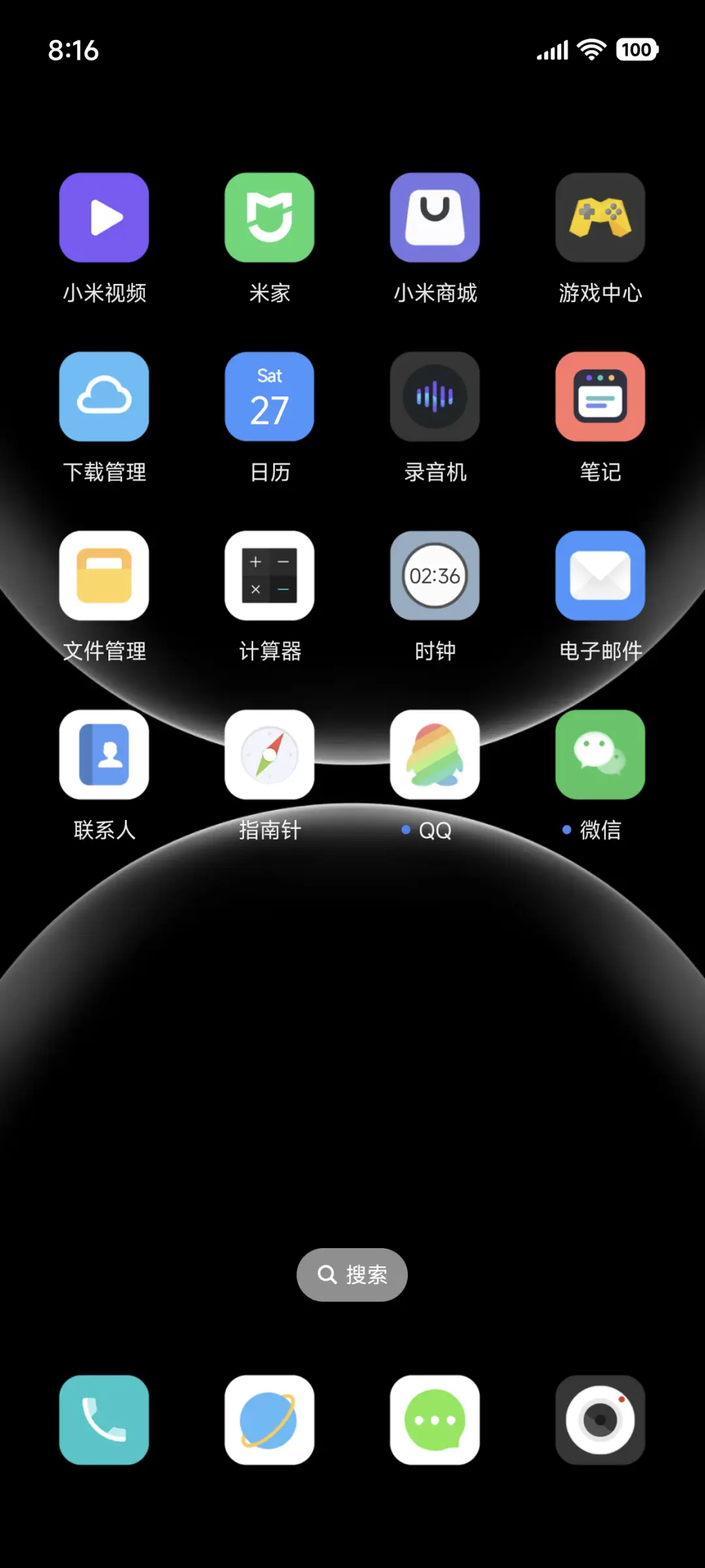The width and height of the screenshot is (705, 1568).
Task: Open the phone dialer in the dock
Action: click(104, 1422)
